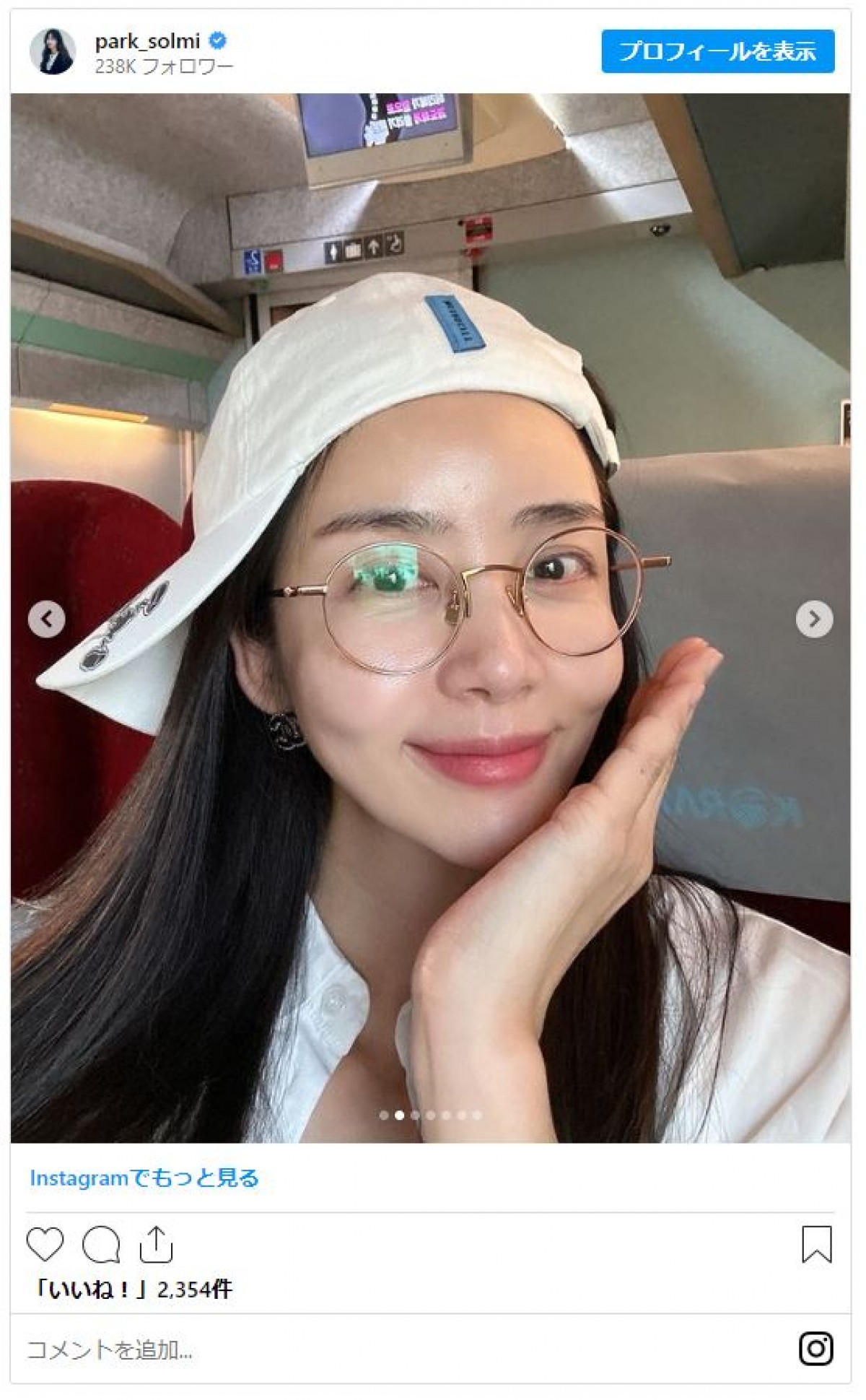This screenshot has width=866, height=1400.
Task: Like this post with the heart icon
Action: (45, 1244)
